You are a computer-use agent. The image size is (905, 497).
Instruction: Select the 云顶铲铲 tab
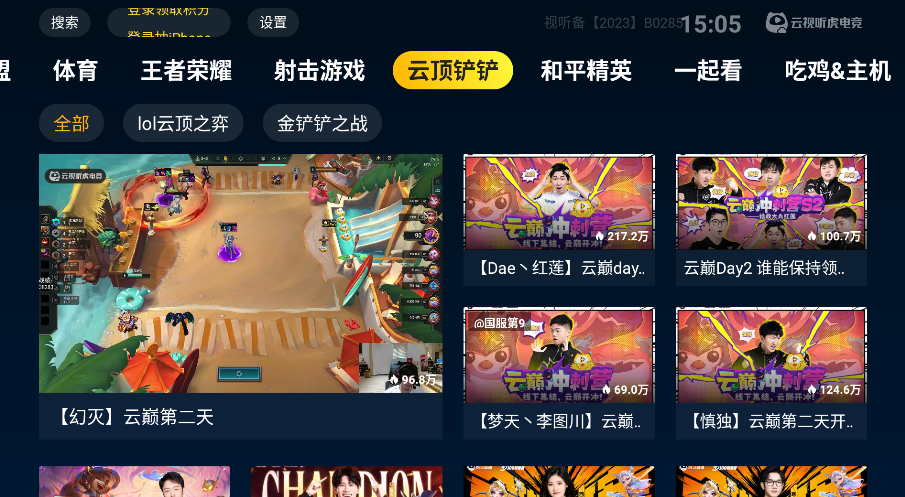pos(453,71)
